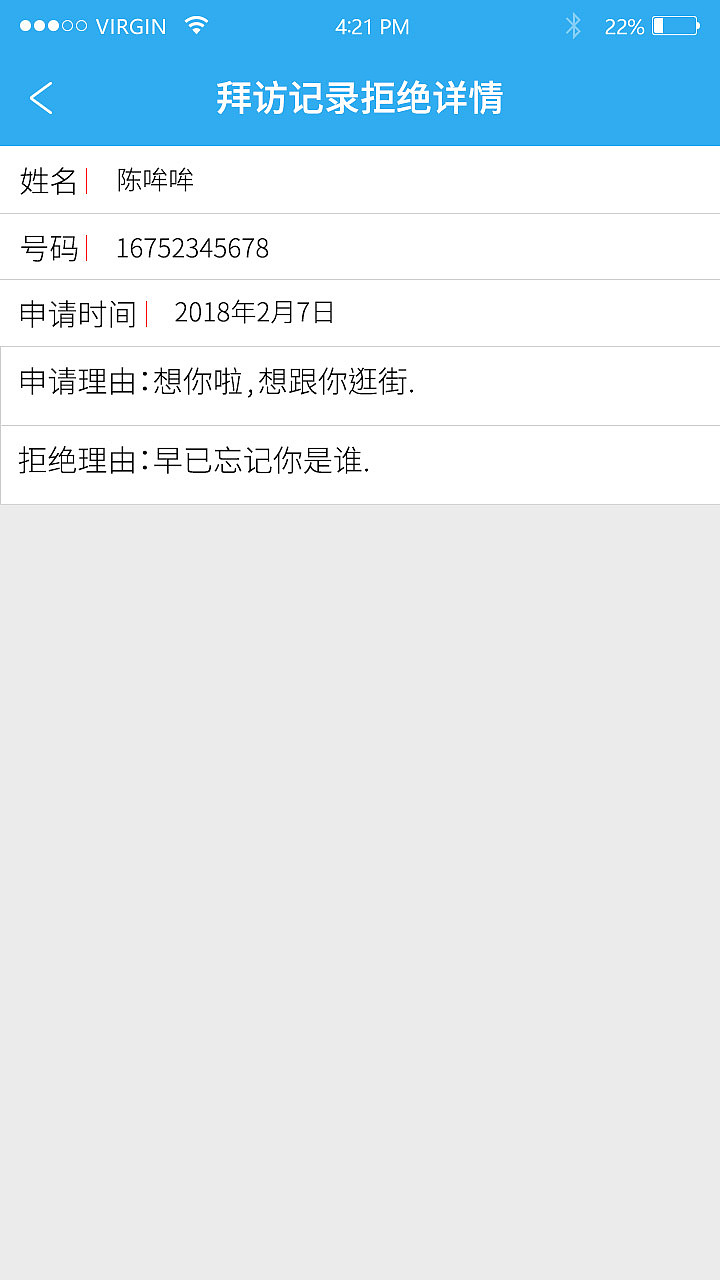Tap the red marker beside 申请时间
The width and height of the screenshot is (720, 1280).
[148, 313]
